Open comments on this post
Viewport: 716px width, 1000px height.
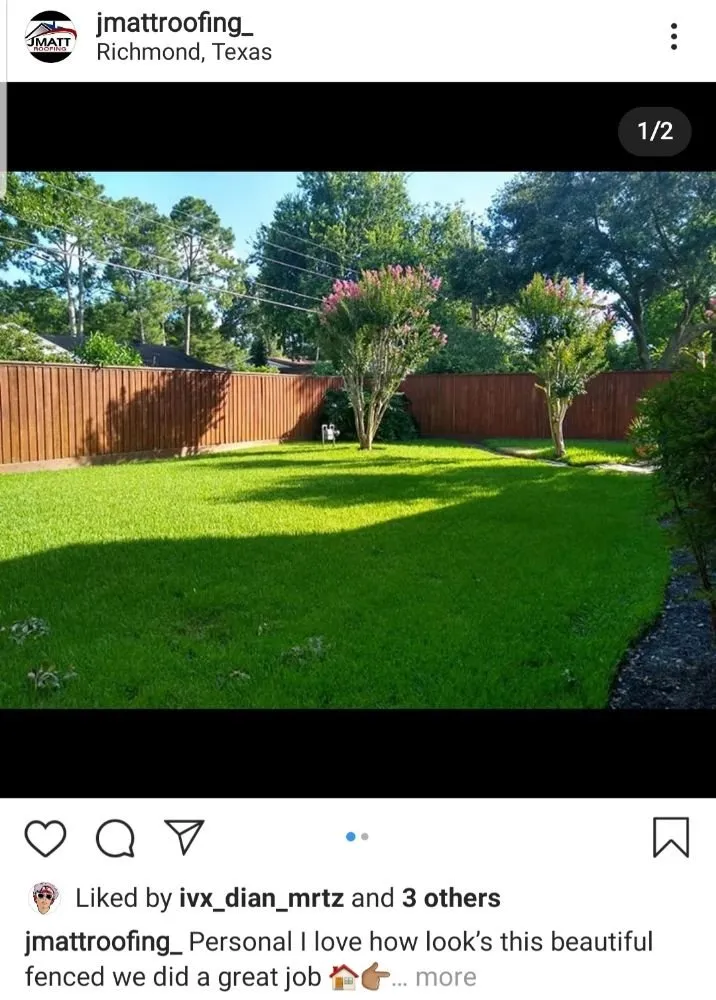(x=115, y=838)
